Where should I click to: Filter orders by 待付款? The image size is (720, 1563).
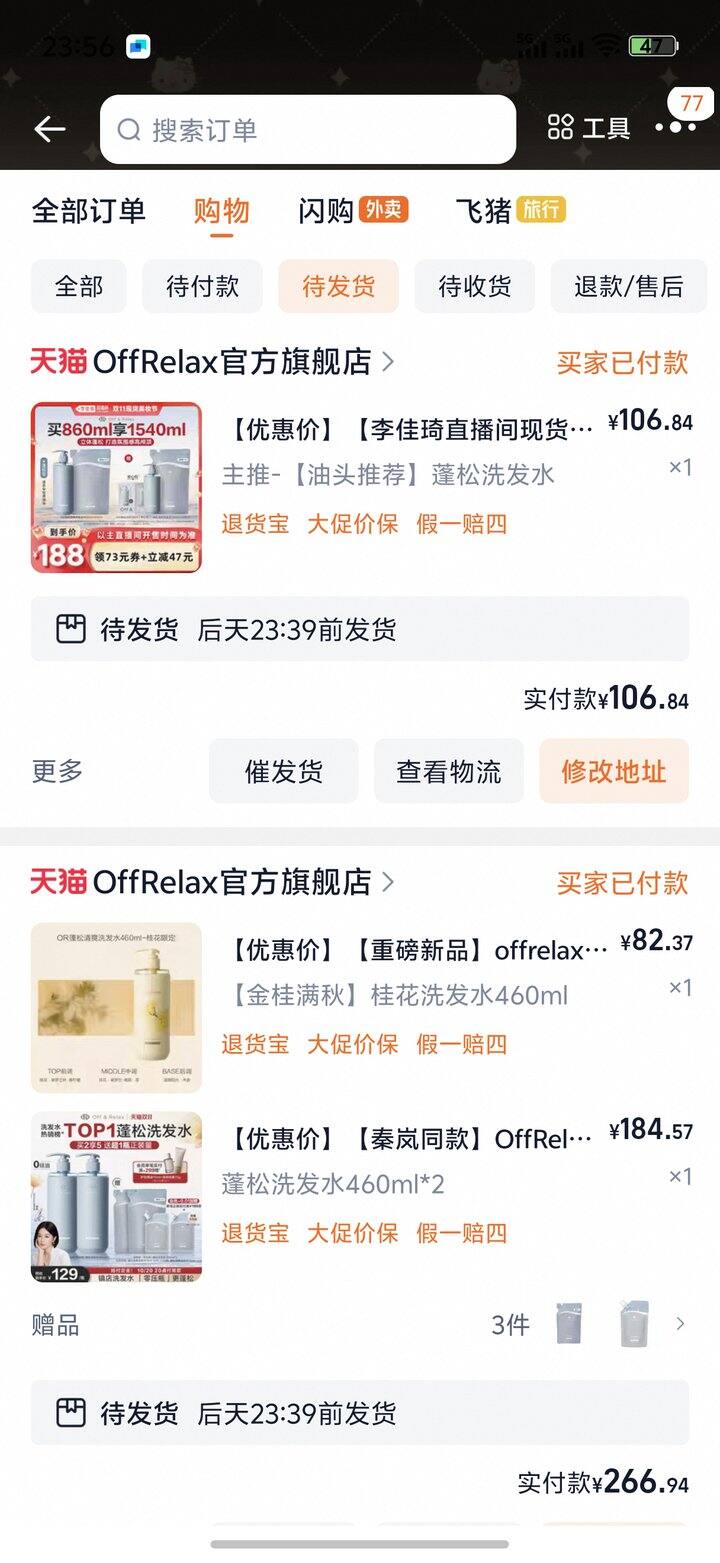[202, 287]
